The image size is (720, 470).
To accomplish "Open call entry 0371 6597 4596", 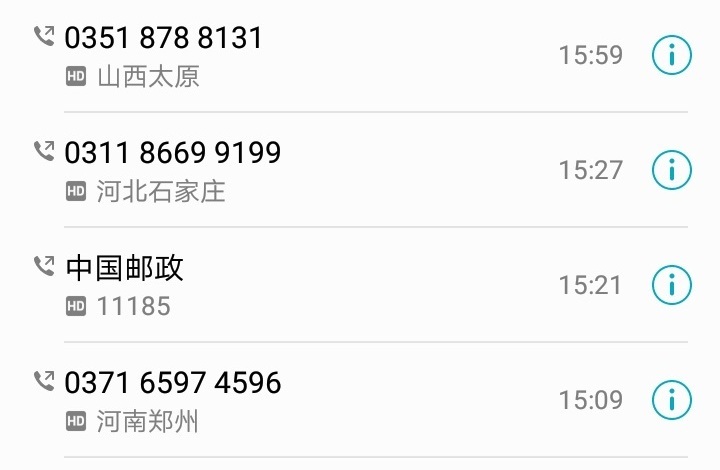I will click(x=300, y=400).
